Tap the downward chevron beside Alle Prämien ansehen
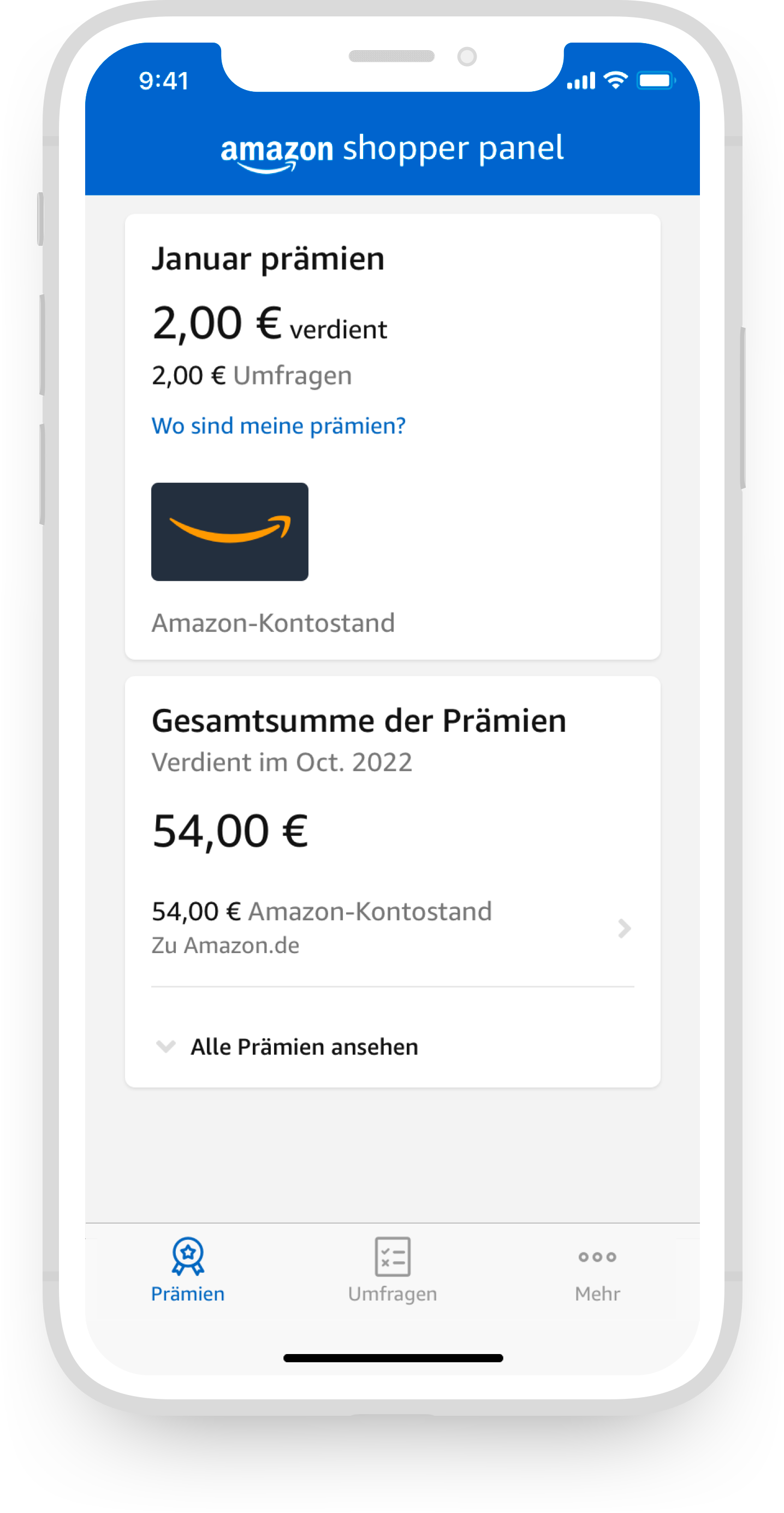 tap(166, 1046)
